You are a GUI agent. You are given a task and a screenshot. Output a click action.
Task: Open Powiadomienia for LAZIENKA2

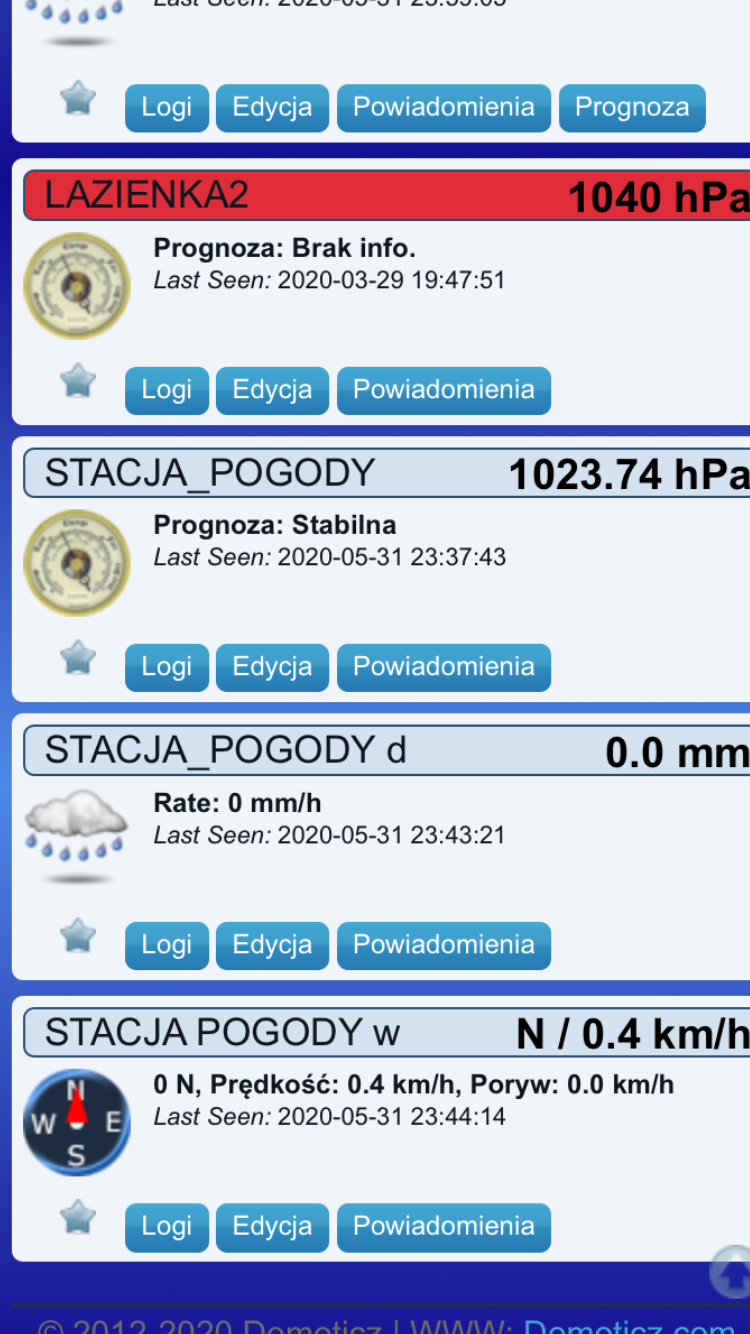tap(444, 390)
